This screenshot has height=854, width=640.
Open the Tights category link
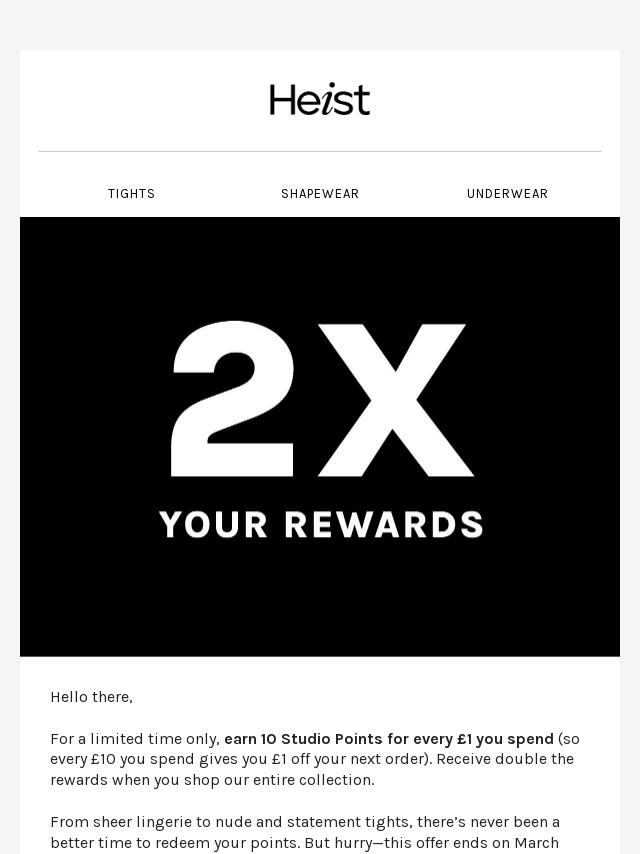(x=131, y=194)
